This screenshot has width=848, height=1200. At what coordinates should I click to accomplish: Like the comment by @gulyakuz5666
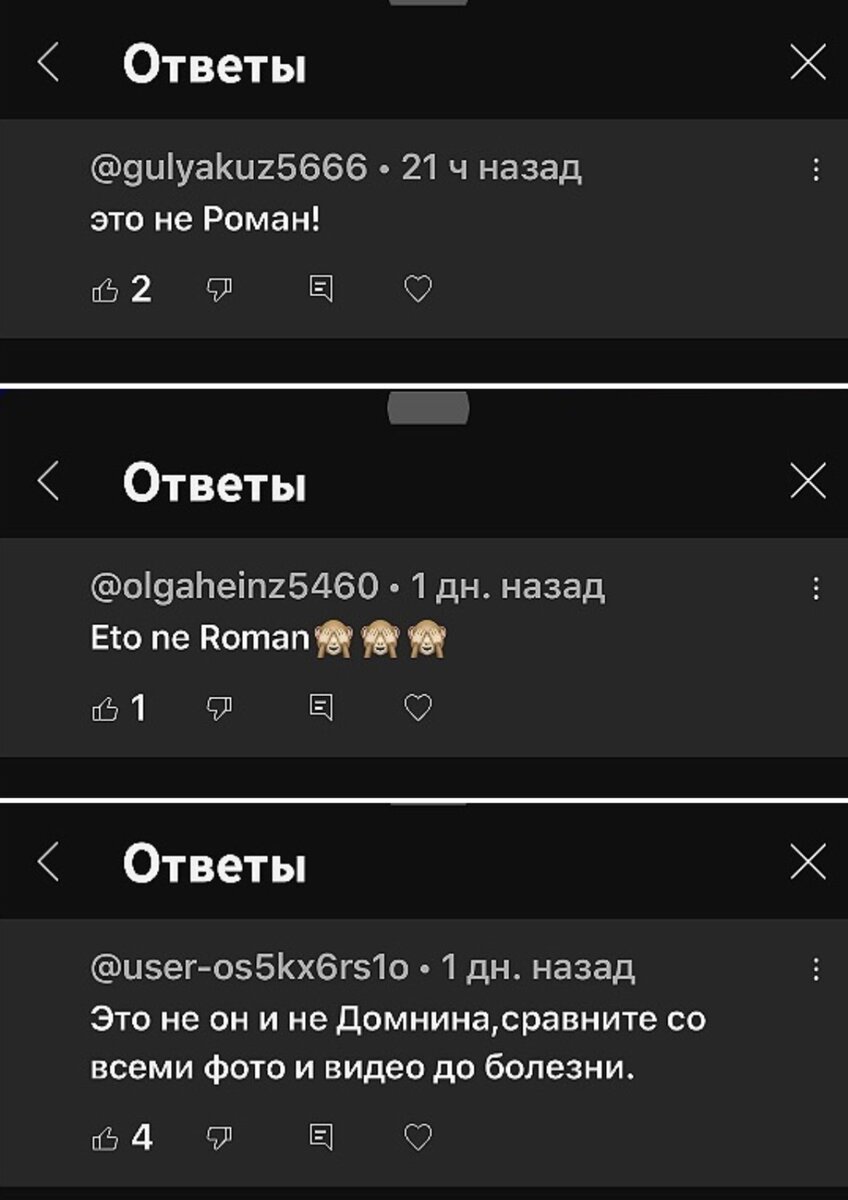(107, 288)
